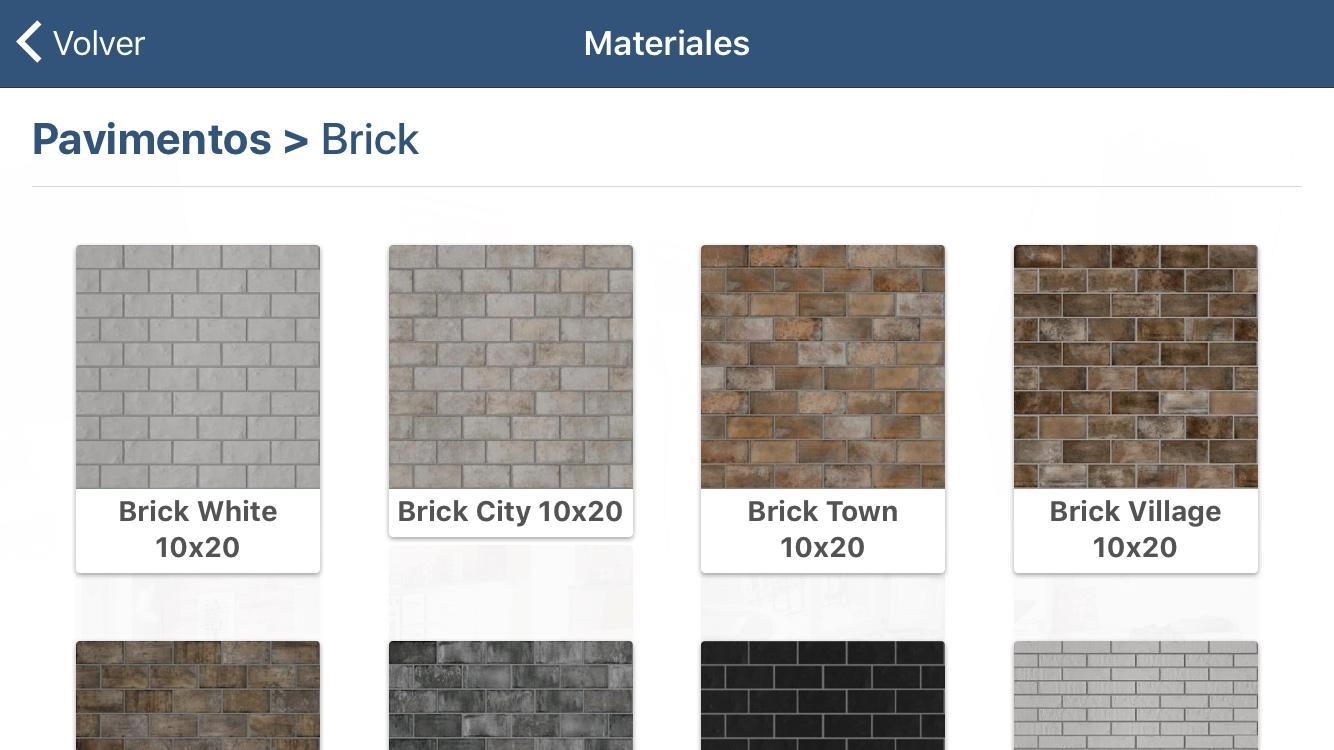Open the Pavimentos breadcrumb link

(x=151, y=139)
